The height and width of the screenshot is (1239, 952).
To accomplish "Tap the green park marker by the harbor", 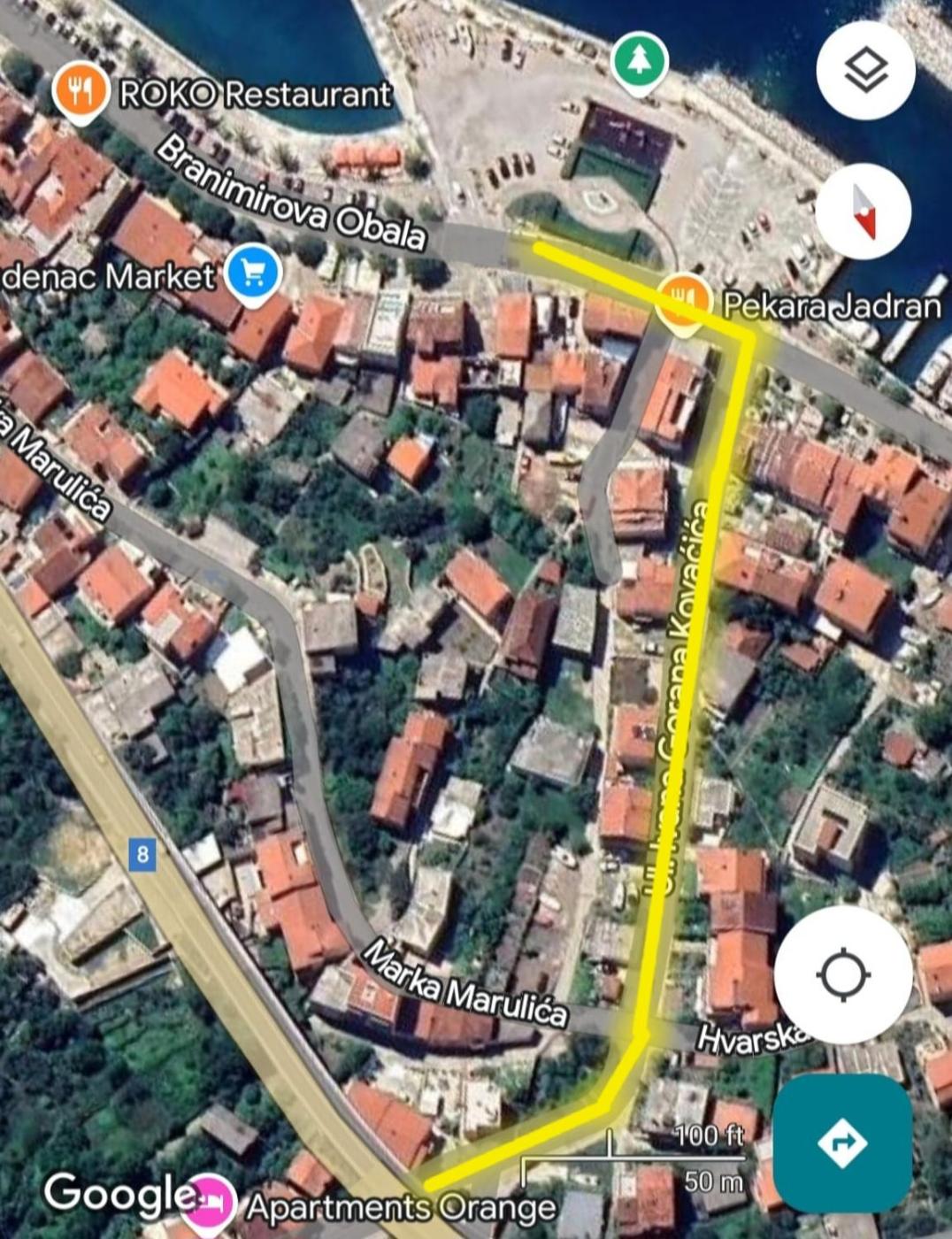I will [x=639, y=60].
